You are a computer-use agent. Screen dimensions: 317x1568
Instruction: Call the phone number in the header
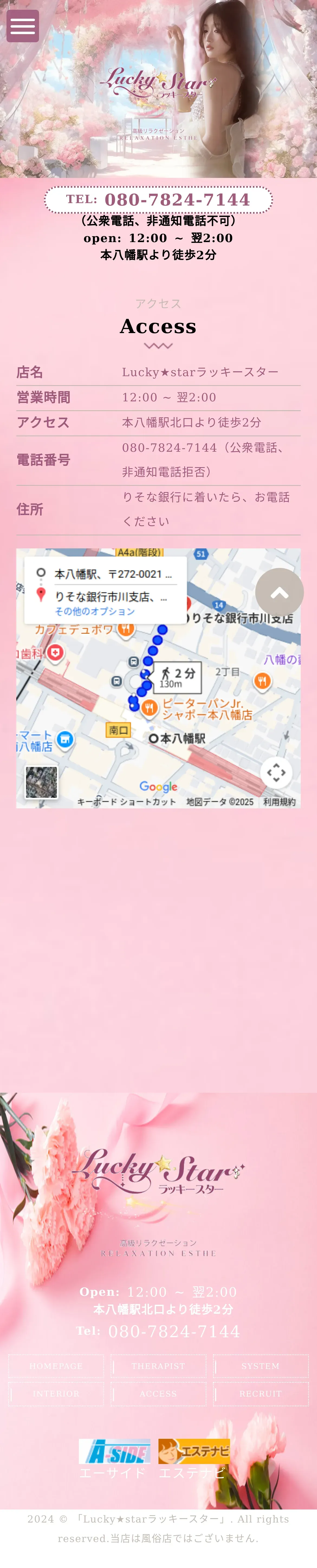tap(176, 200)
